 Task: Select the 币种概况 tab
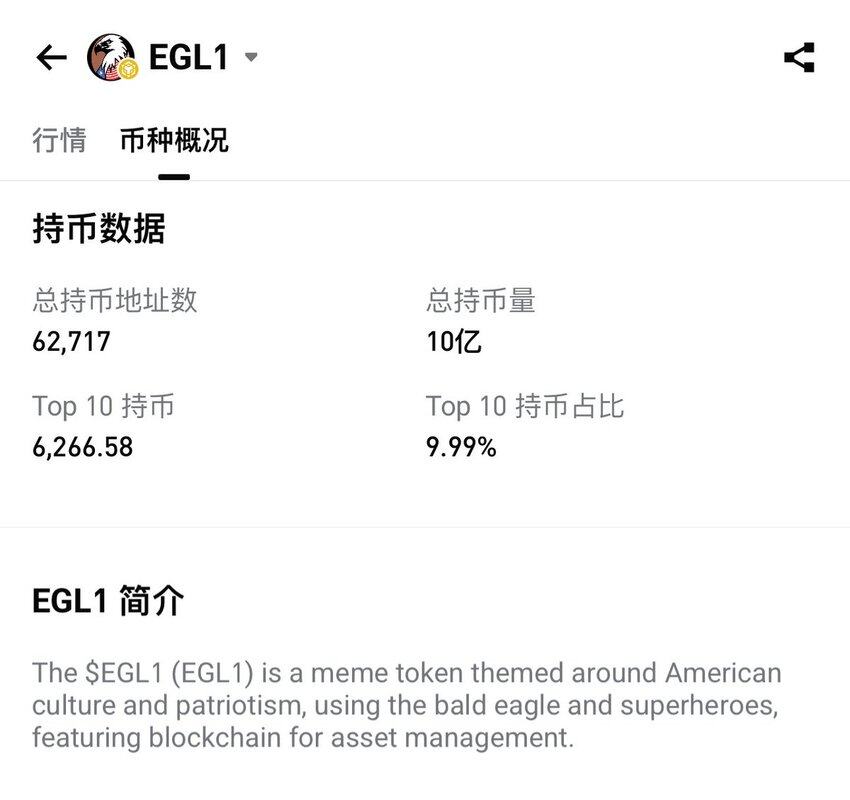coord(174,140)
